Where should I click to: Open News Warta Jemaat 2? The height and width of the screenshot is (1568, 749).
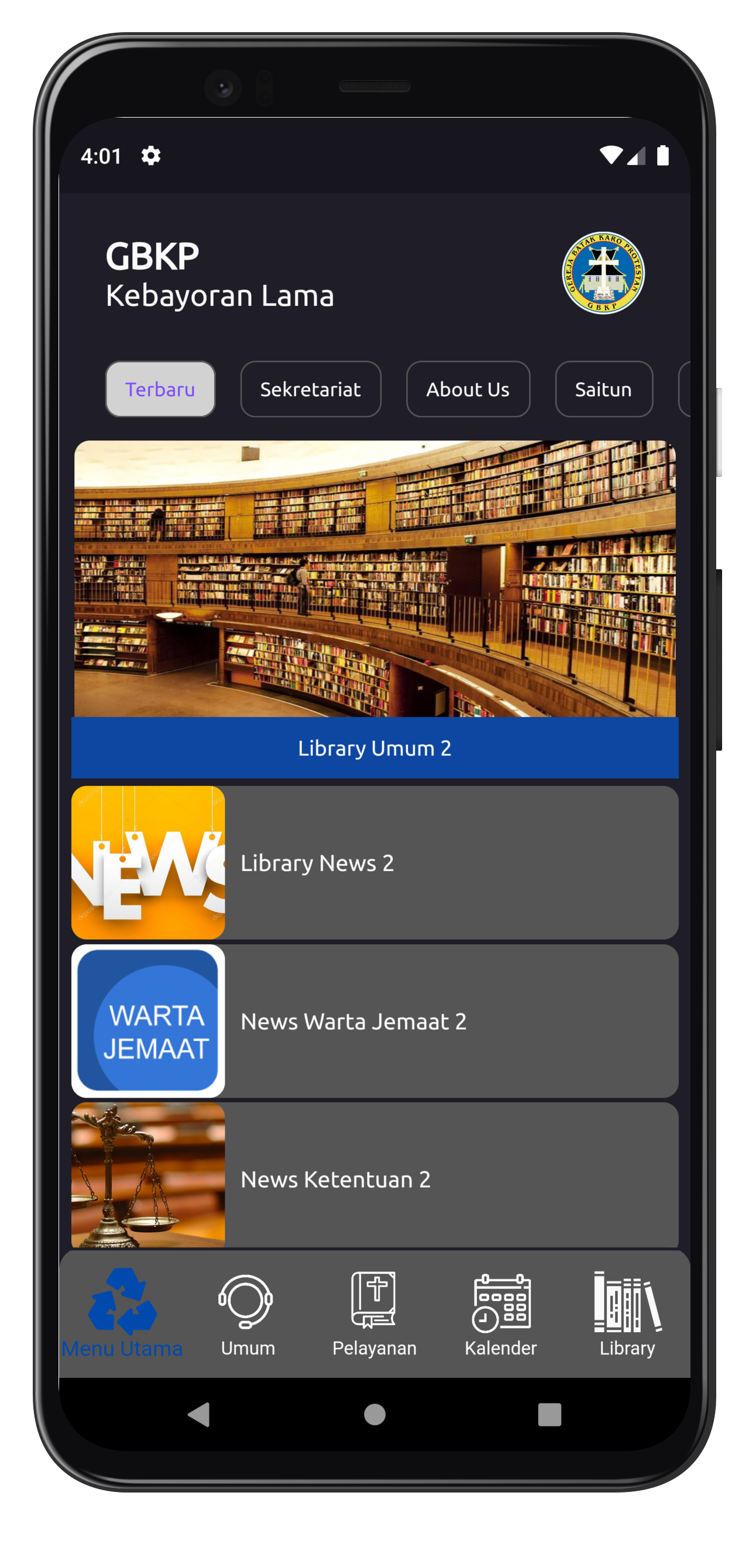(374, 1021)
